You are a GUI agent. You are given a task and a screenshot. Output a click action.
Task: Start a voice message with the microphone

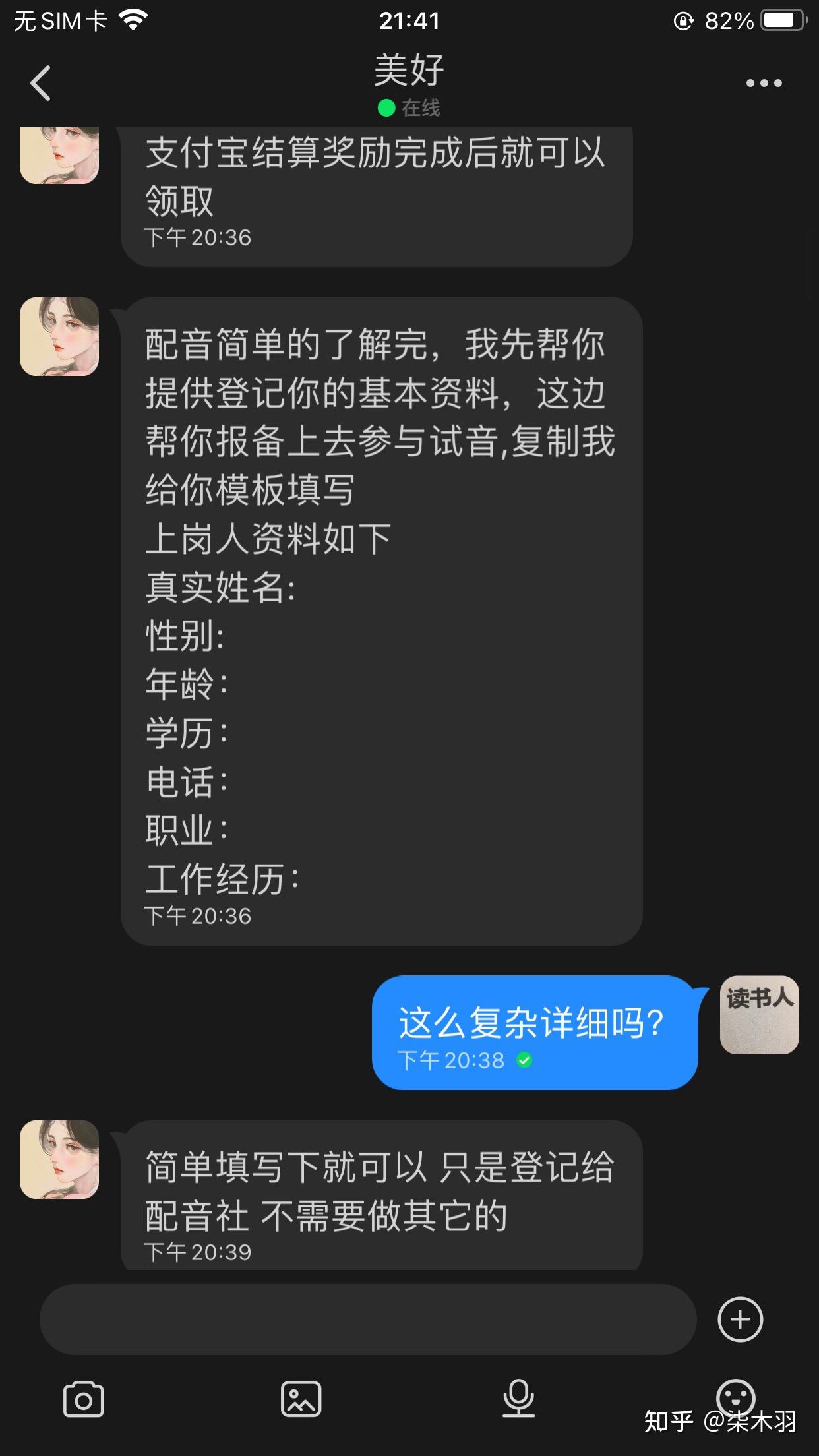[518, 1398]
